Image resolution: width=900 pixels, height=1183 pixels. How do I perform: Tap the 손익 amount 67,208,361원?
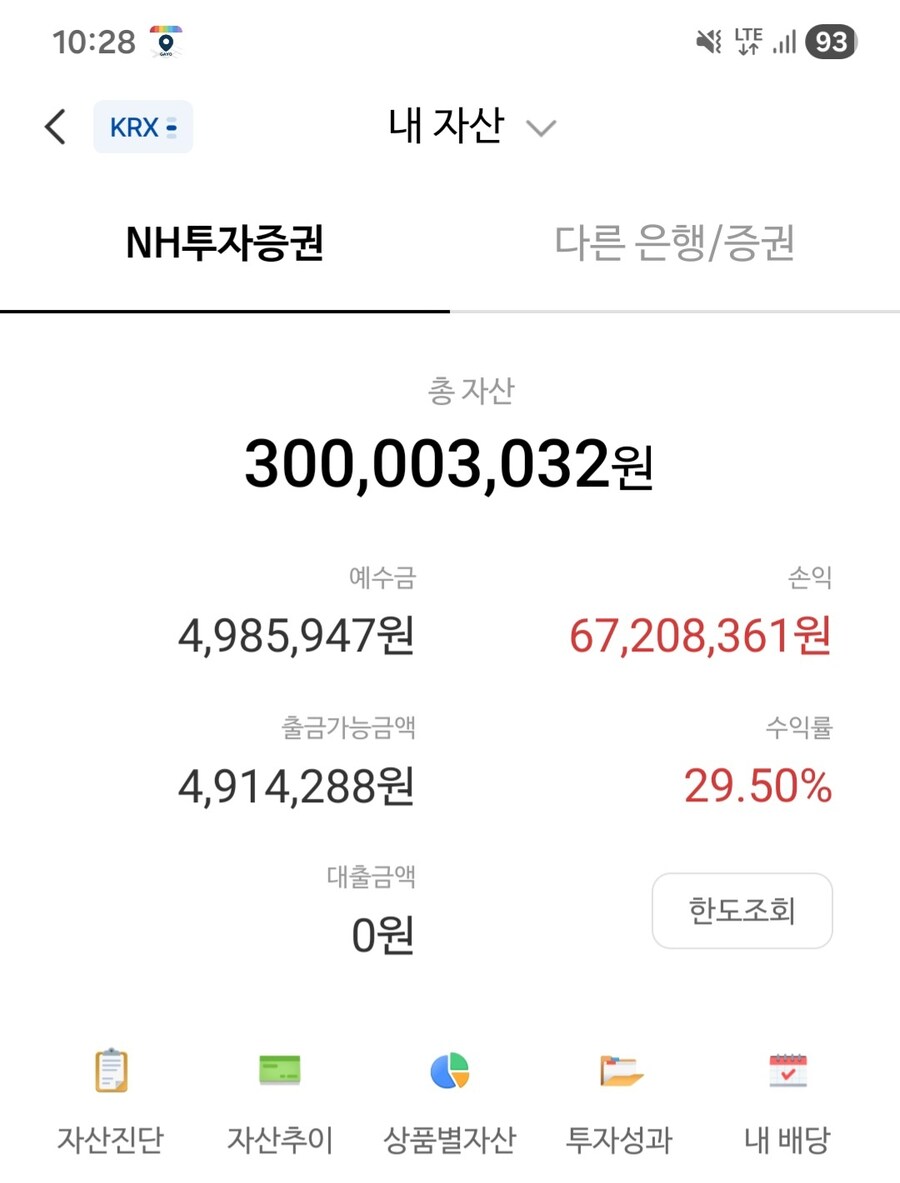[700, 637]
